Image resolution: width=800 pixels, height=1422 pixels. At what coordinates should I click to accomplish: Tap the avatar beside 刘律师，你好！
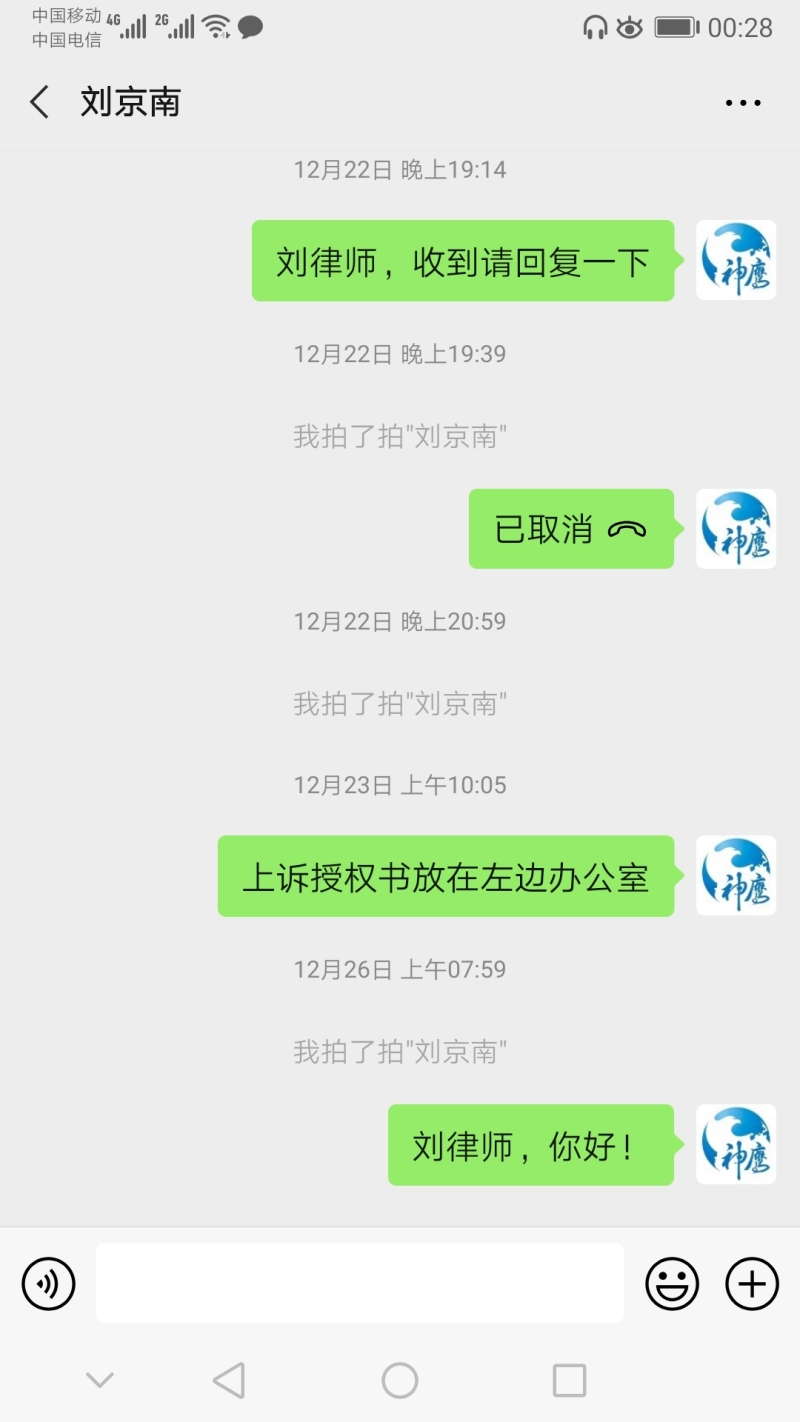pyautogui.click(x=736, y=1144)
